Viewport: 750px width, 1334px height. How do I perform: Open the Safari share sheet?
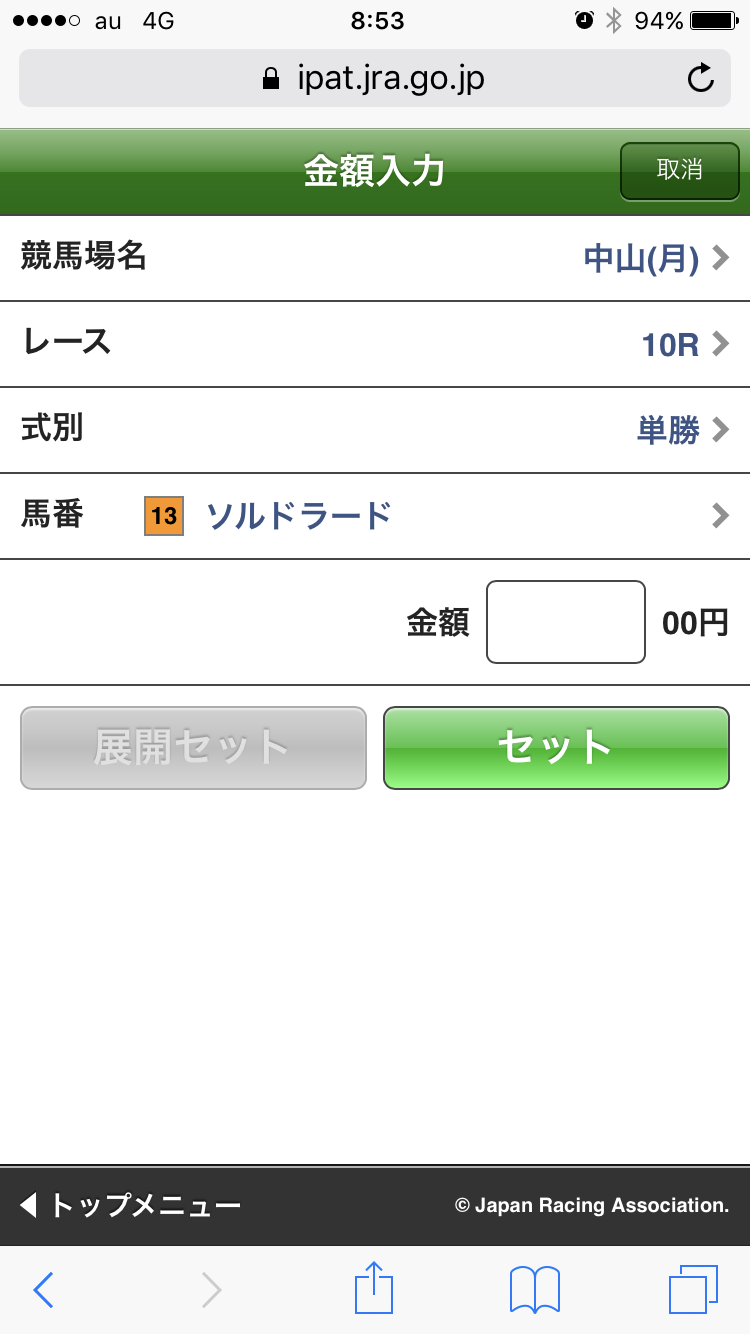coord(374,1290)
